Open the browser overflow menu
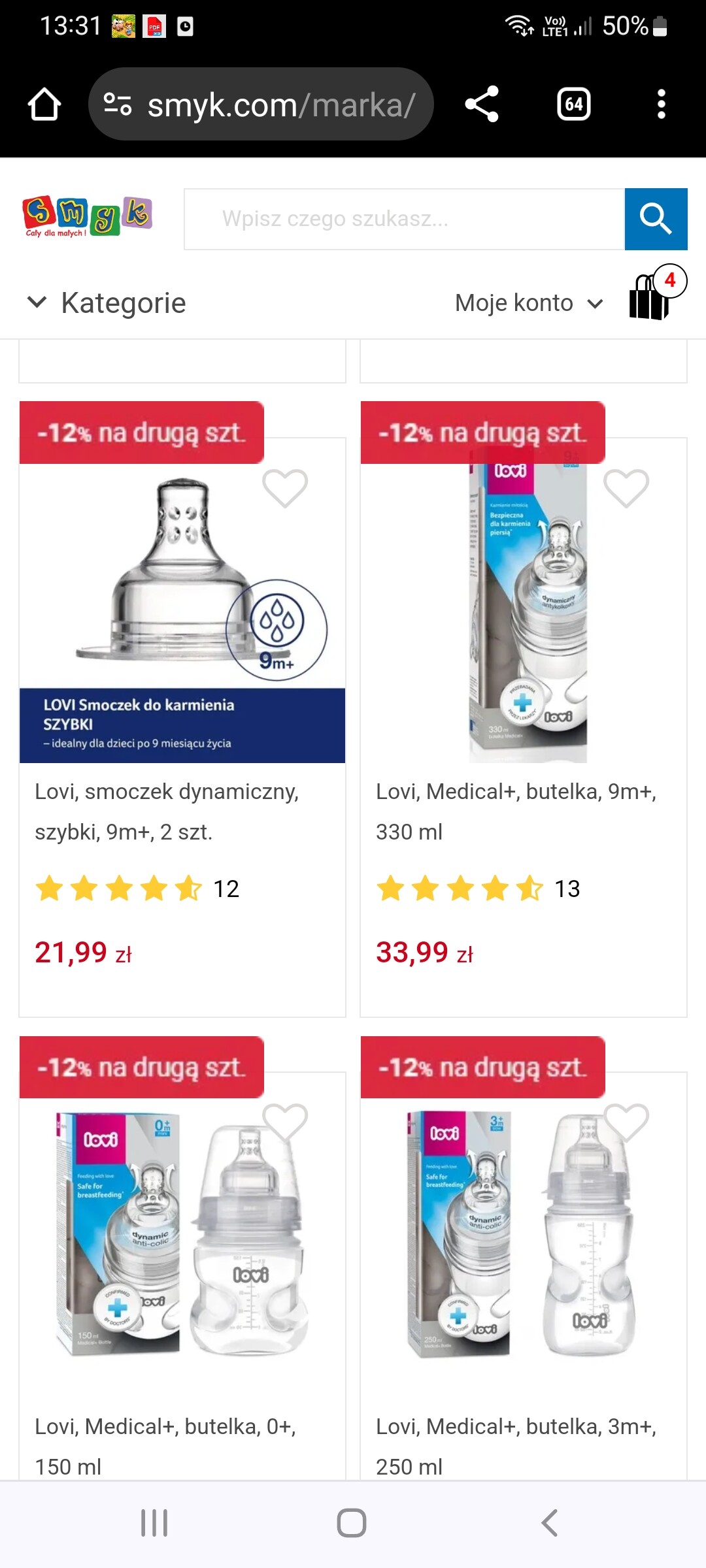706x1568 pixels. [661, 105]
